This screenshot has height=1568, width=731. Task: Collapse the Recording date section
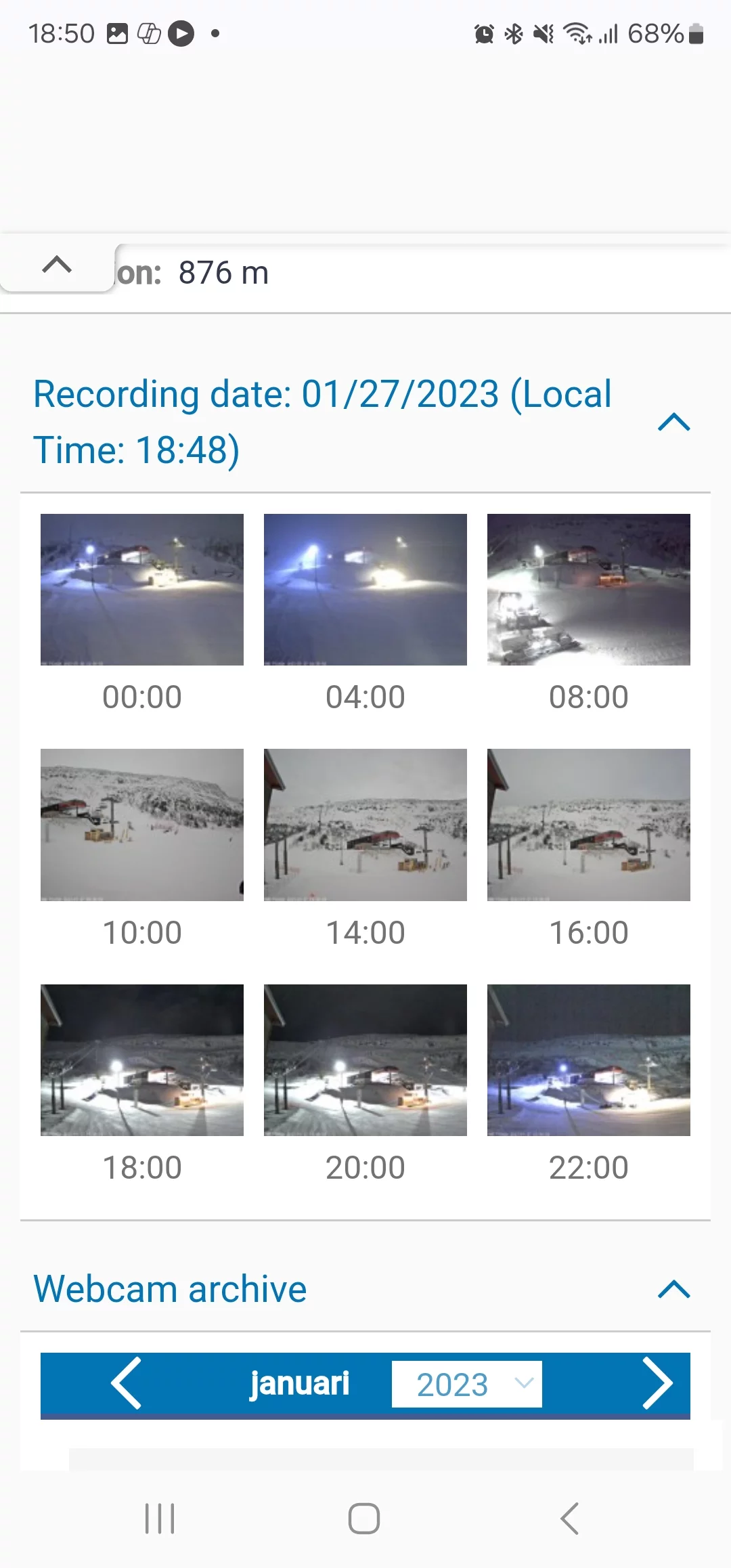(x=673, y=422)
